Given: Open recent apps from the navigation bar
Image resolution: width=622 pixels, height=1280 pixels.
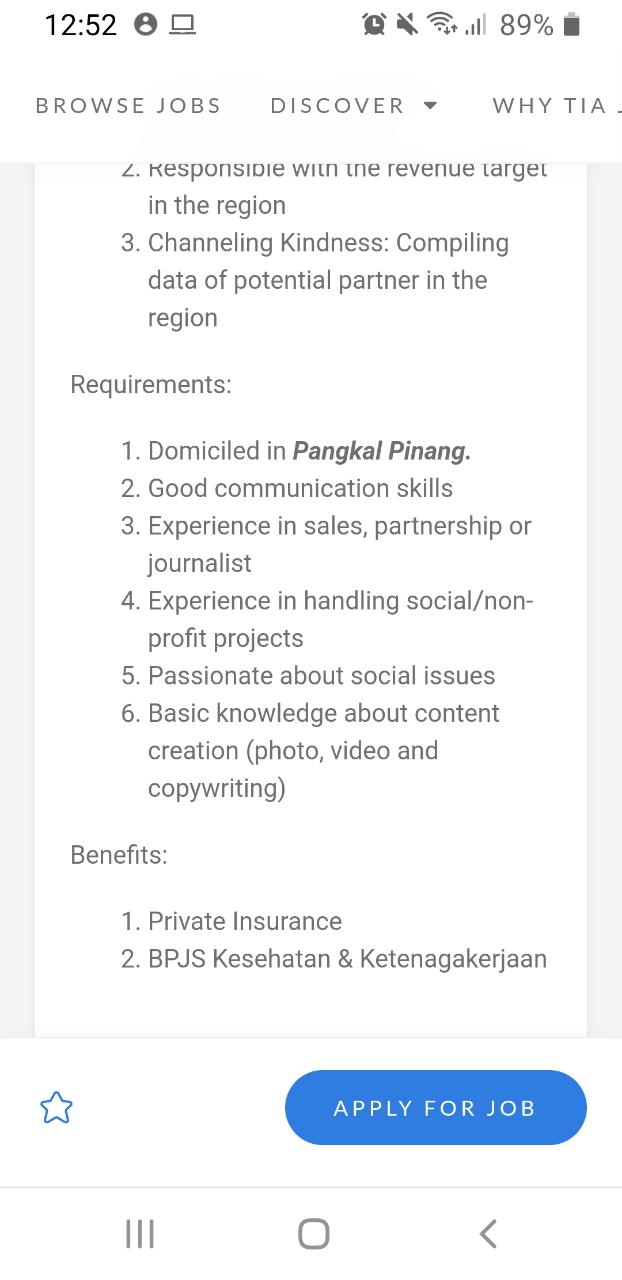Looking at the screenshot, I should (x=139, y=1233).
